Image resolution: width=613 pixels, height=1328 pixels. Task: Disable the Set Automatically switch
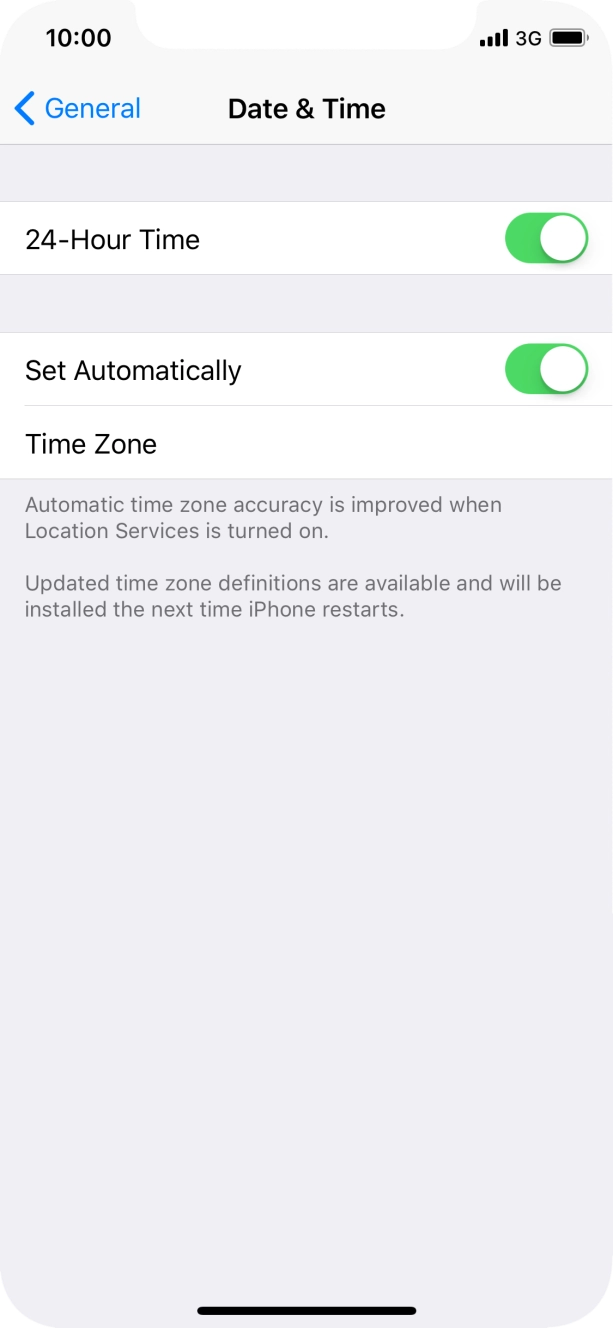[x=546, y=369]
